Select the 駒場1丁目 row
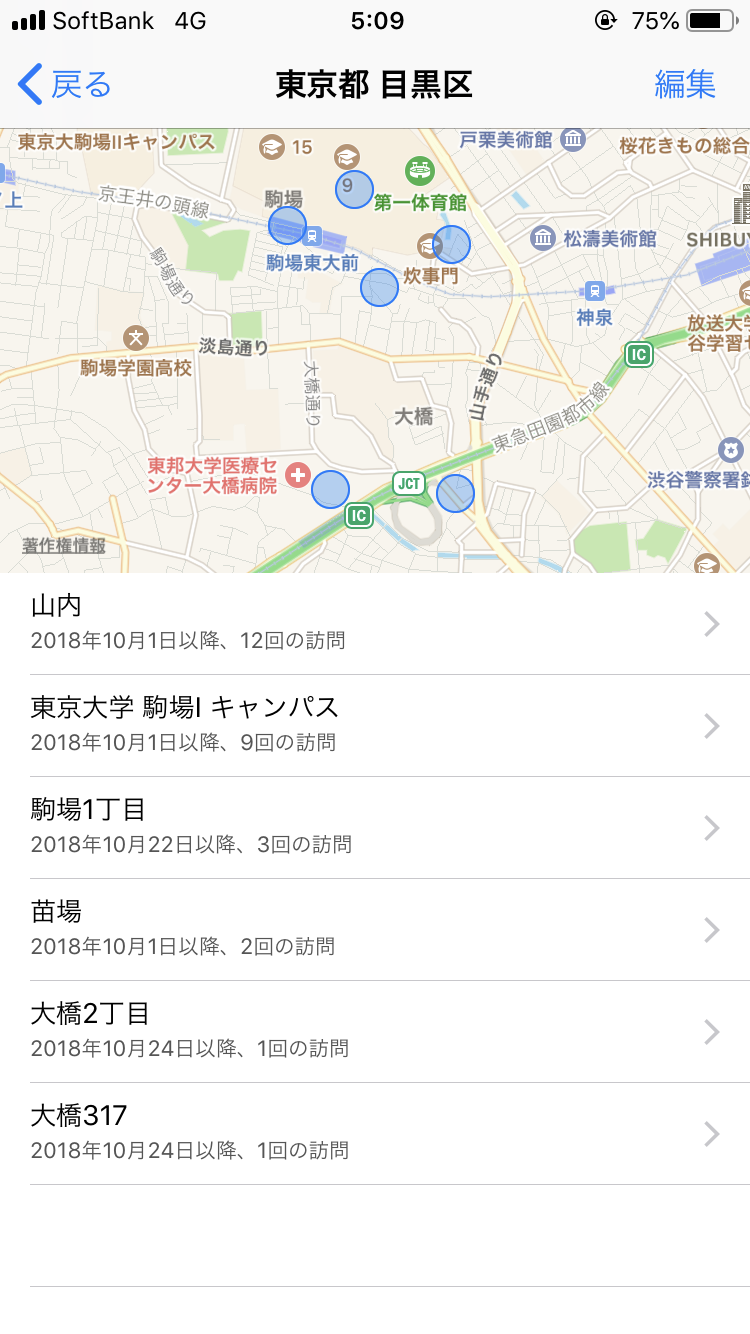Image resolution: width=750 pixels, height=1334 pixels. 375,828
